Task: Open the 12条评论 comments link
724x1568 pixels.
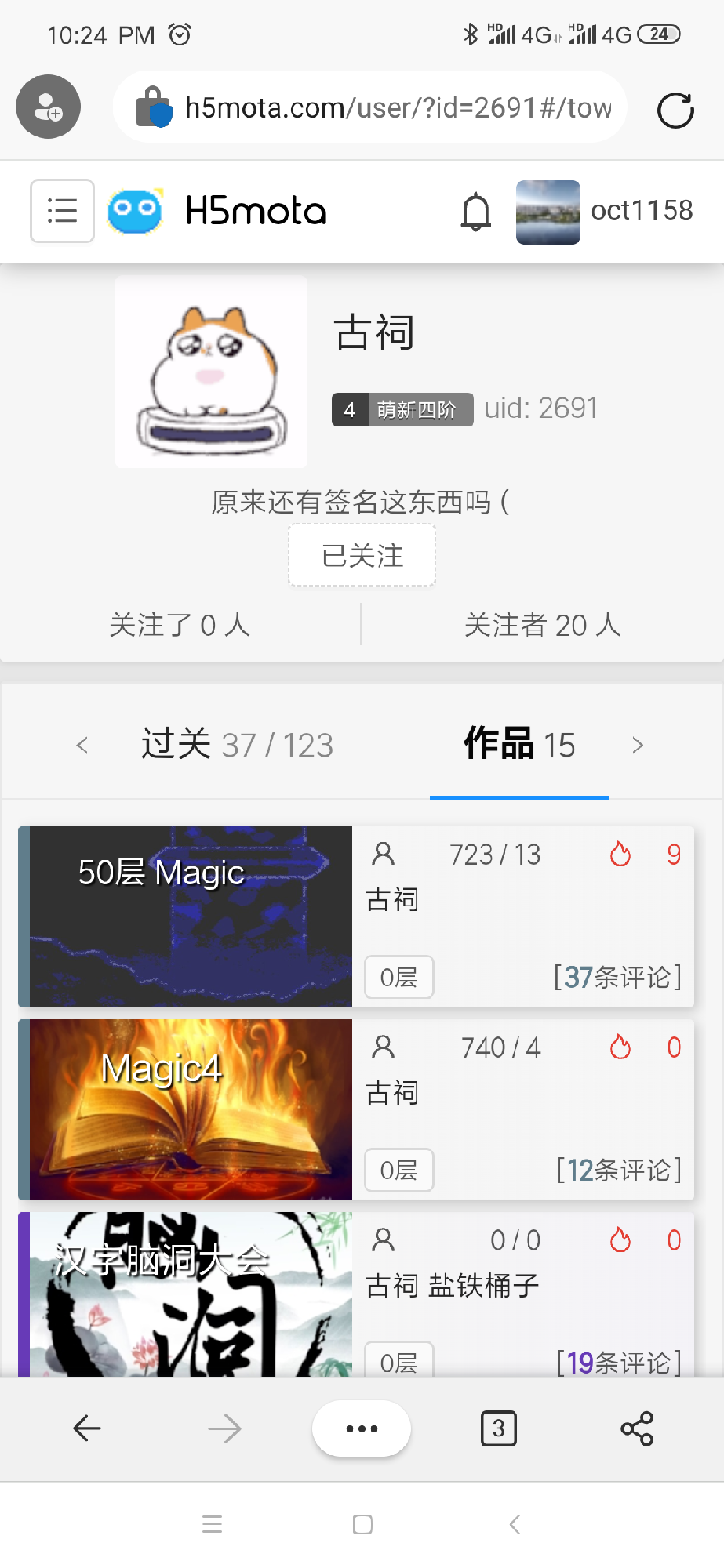Action: tap(619, 1170)
